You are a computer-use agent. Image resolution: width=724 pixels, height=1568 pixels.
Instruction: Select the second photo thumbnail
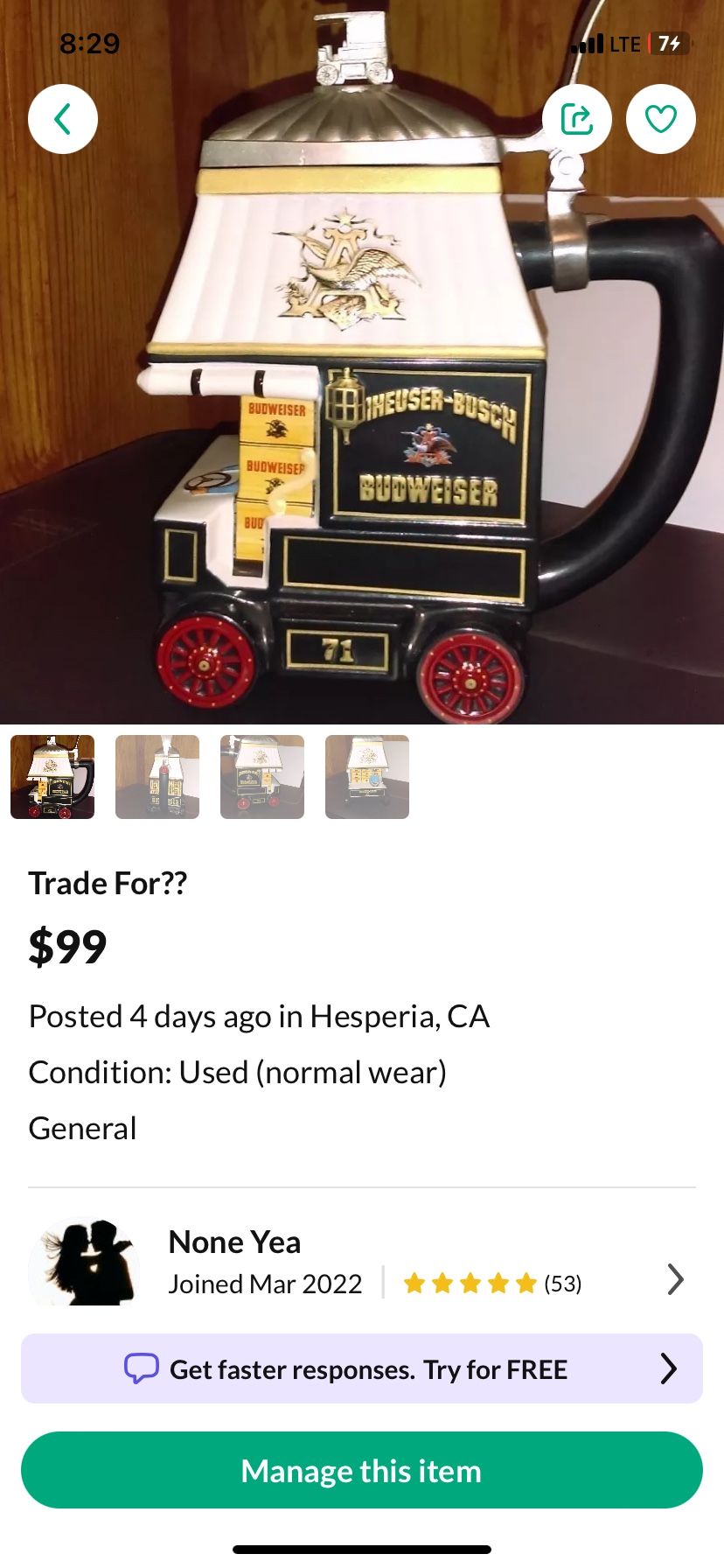pyautogui.click(x=157, y=777)
